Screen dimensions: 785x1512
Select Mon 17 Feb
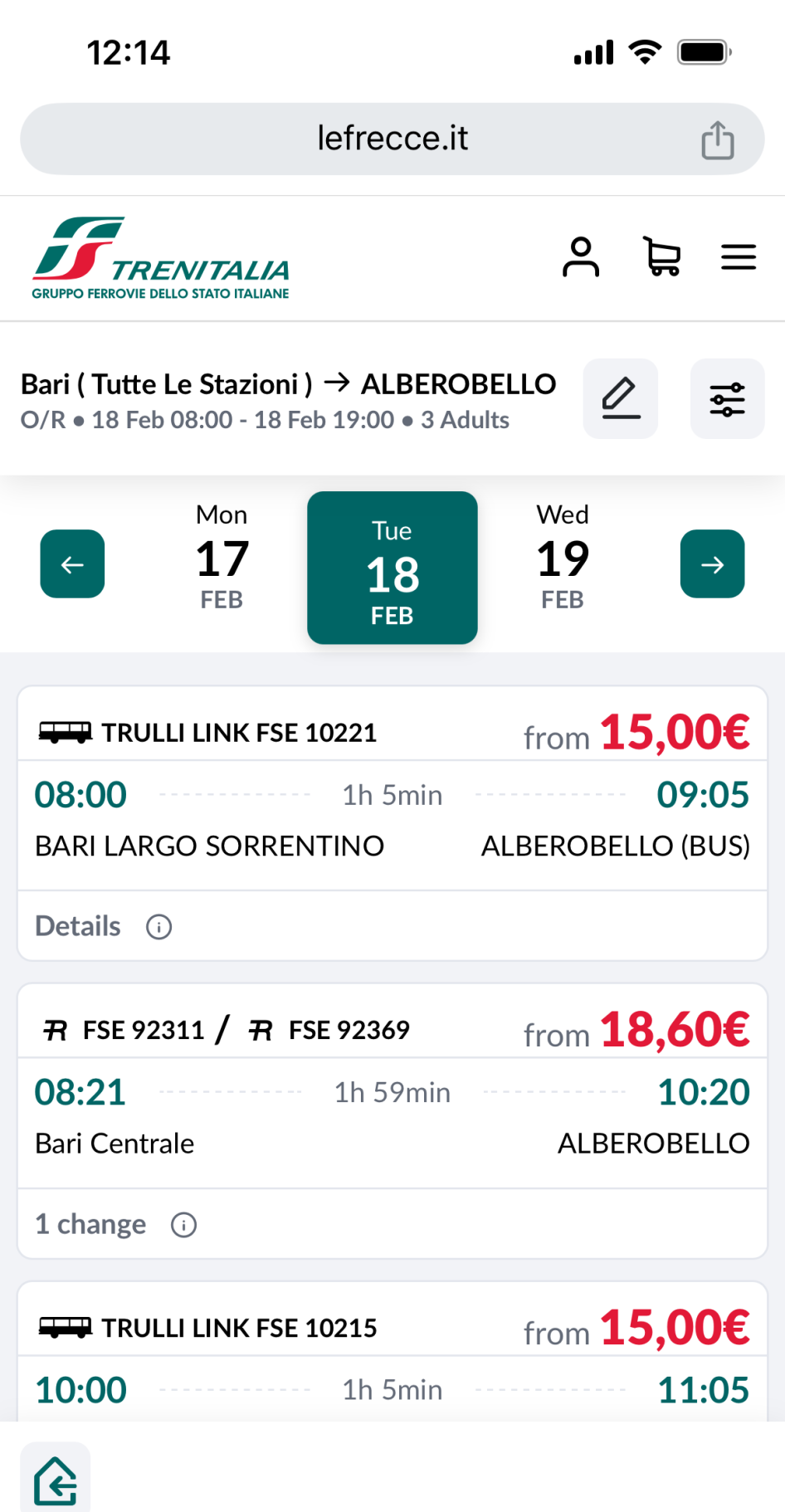(222, 558)
